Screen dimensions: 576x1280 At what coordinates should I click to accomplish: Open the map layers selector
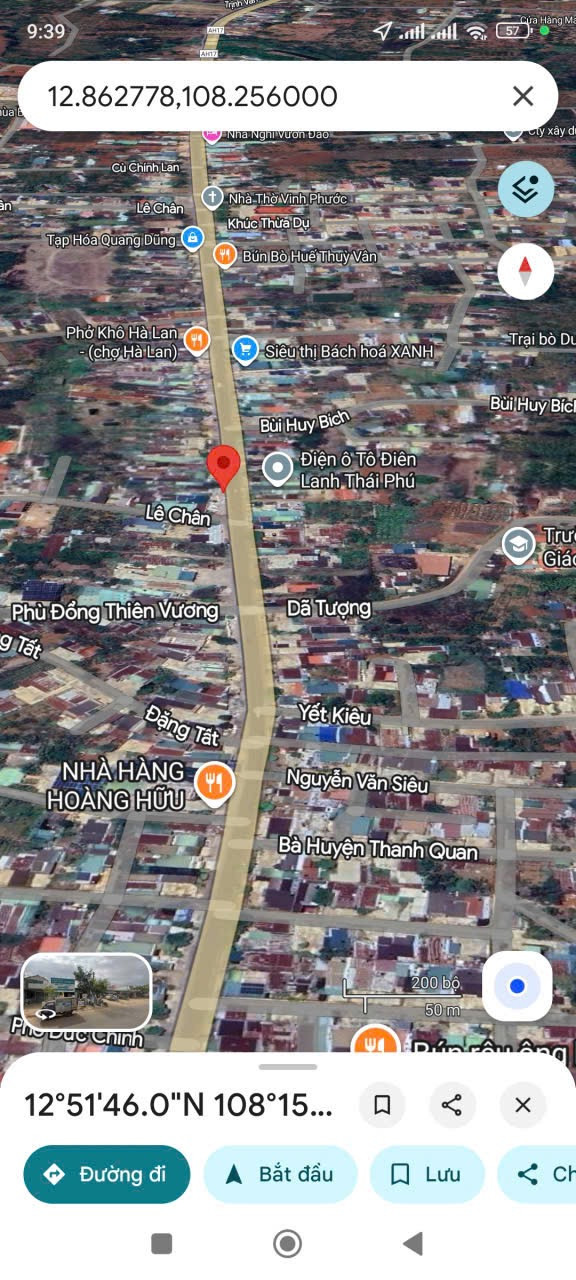526,189
